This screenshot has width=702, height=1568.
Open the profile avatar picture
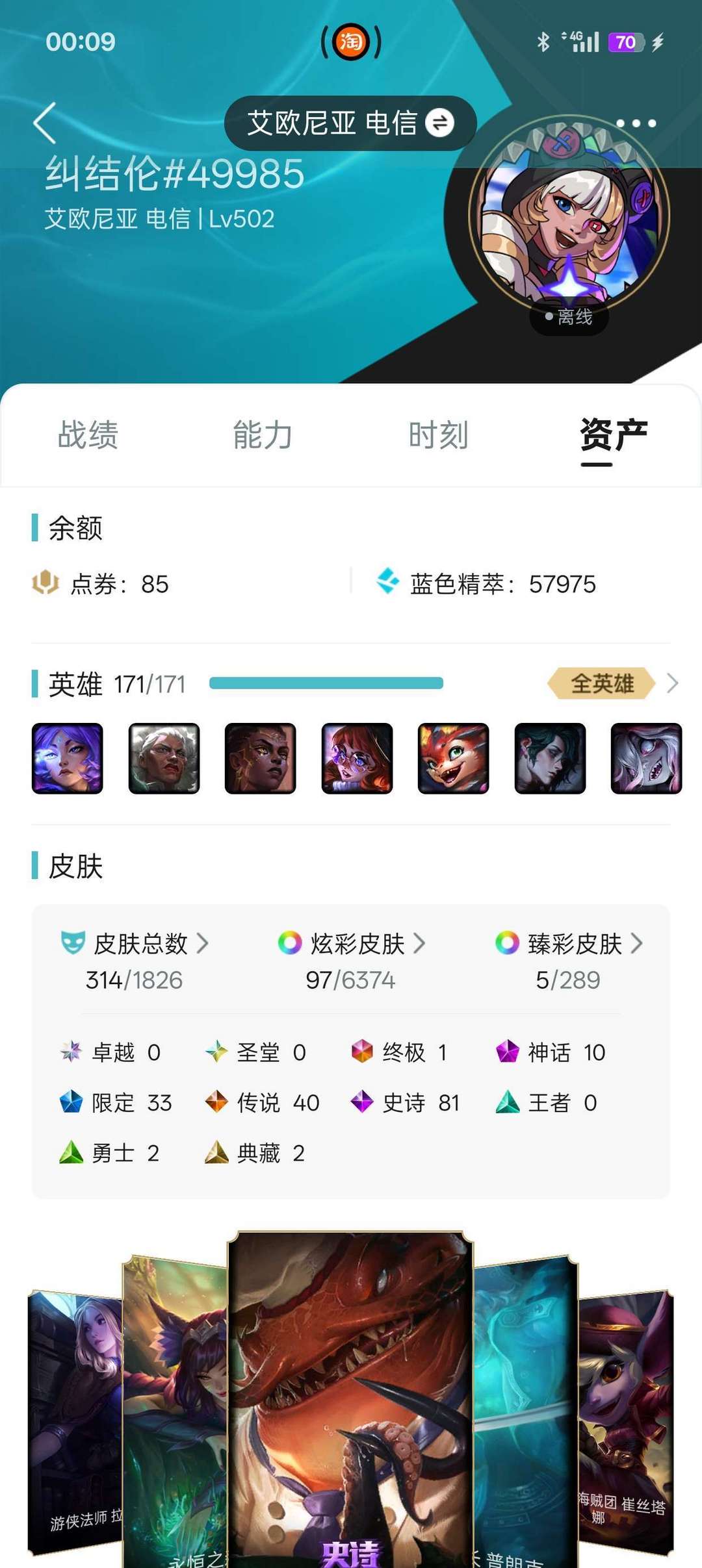tap(569, 214)
